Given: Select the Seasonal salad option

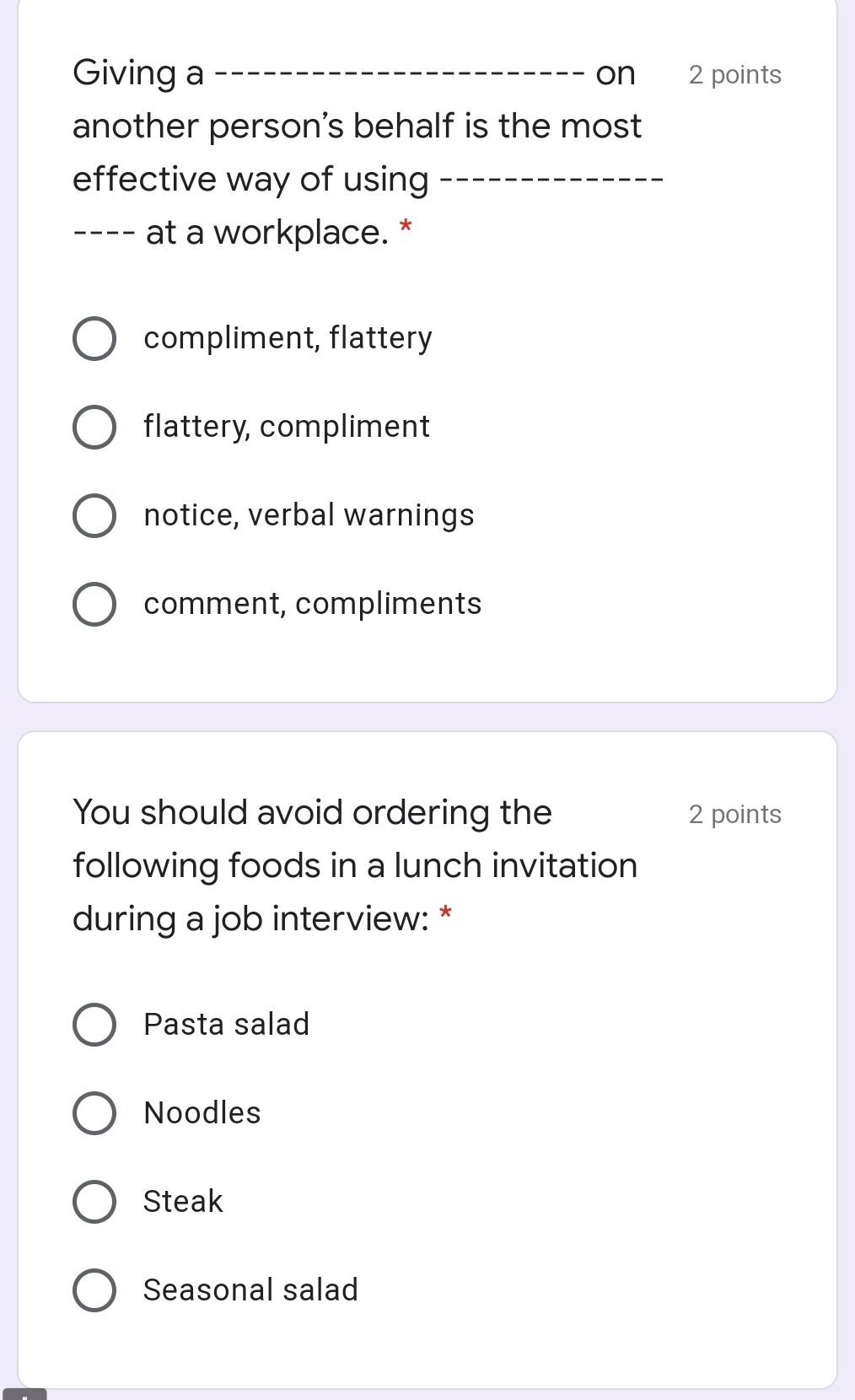Looking at the screenshot, I should point(94,1290).
